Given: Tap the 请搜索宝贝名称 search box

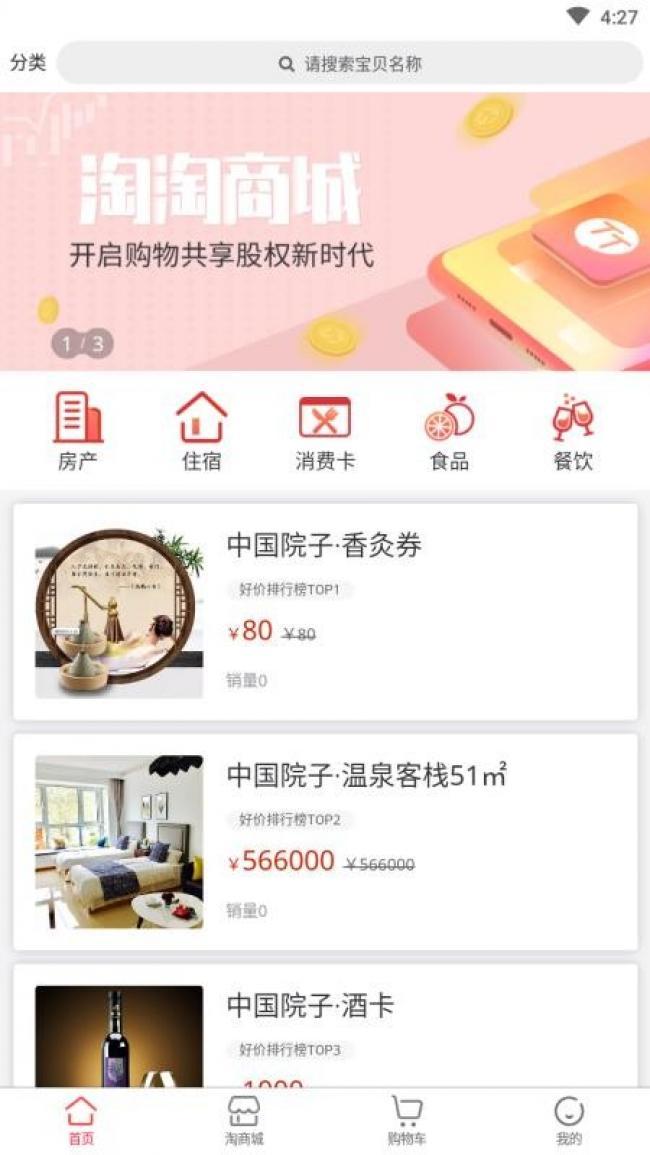Looking at the screenshot, I should coord(350,63).
